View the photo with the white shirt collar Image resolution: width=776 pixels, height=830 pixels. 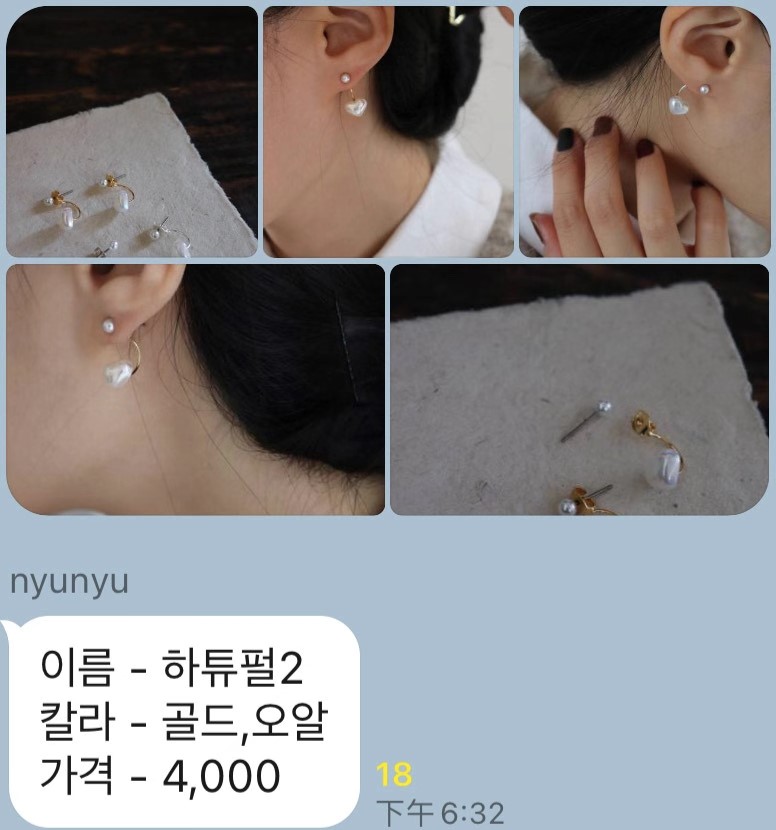(x=388, y=132)
